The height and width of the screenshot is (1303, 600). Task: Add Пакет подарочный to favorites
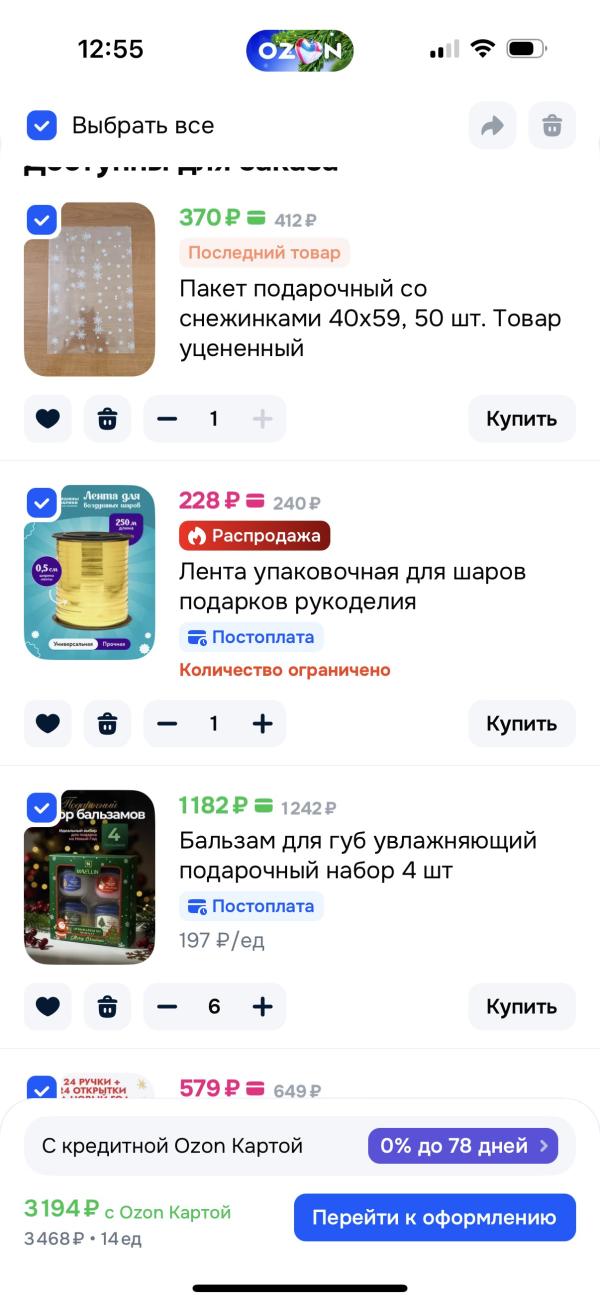tap(48, 419)
